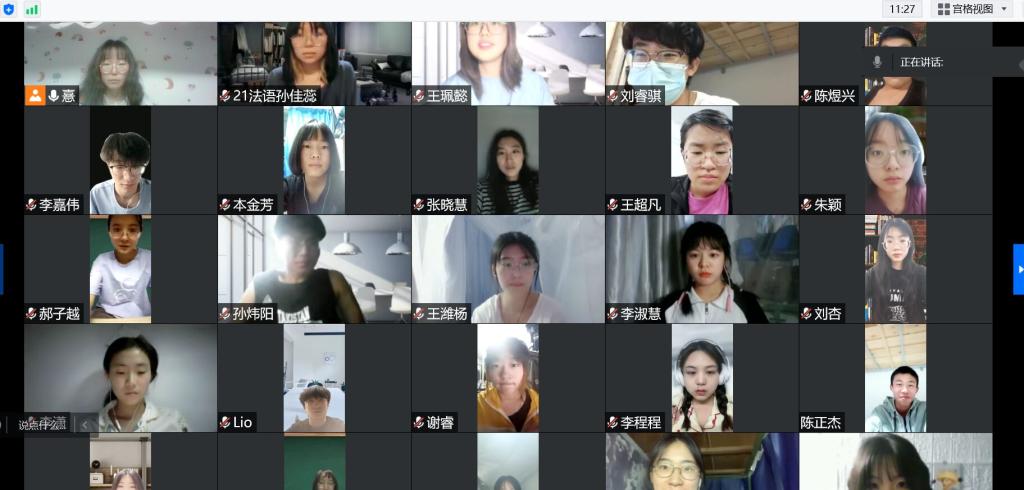Select 张晓慧's video tile
This screenshot has width=1024, height=490.
[508, 160]
